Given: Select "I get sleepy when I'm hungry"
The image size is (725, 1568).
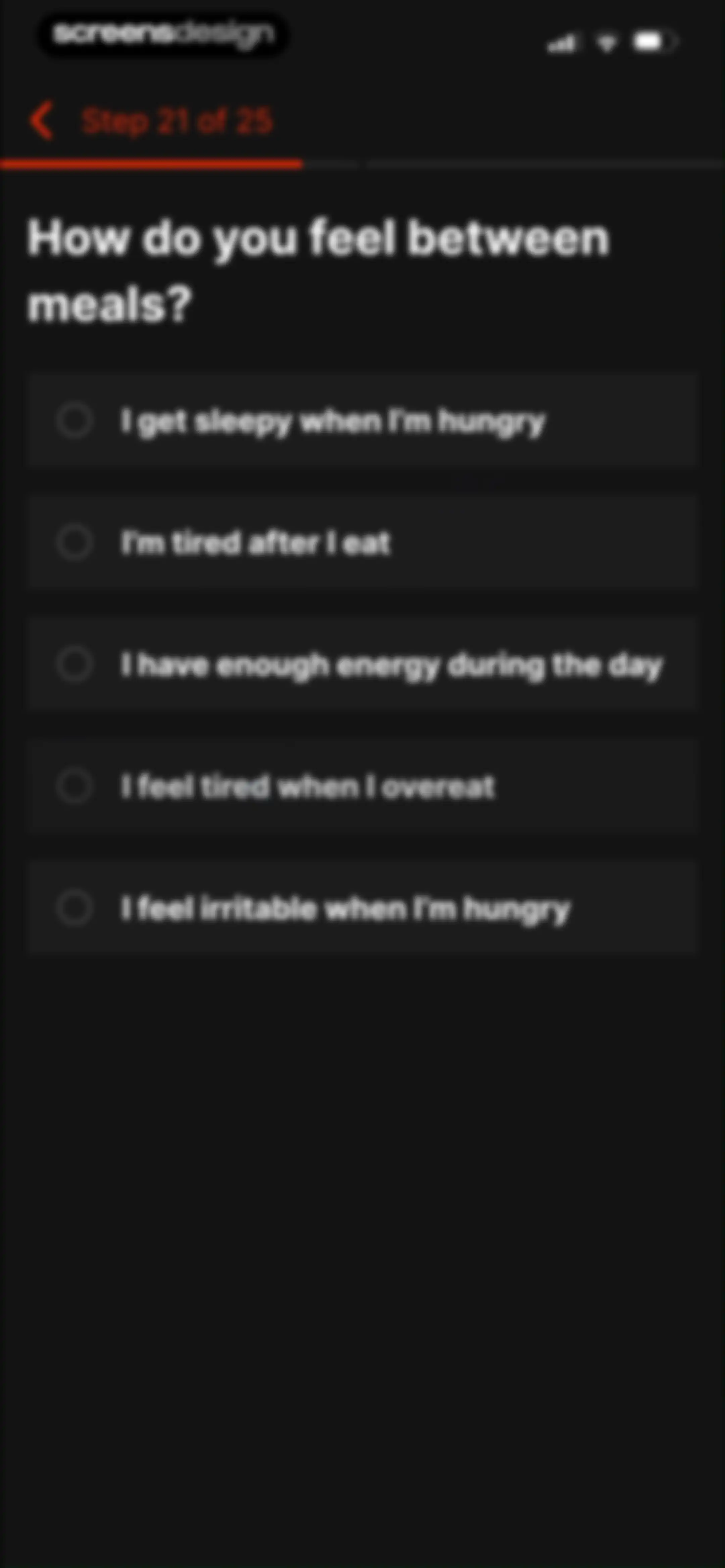Looking at the screenshot, I should coord(362,420).
